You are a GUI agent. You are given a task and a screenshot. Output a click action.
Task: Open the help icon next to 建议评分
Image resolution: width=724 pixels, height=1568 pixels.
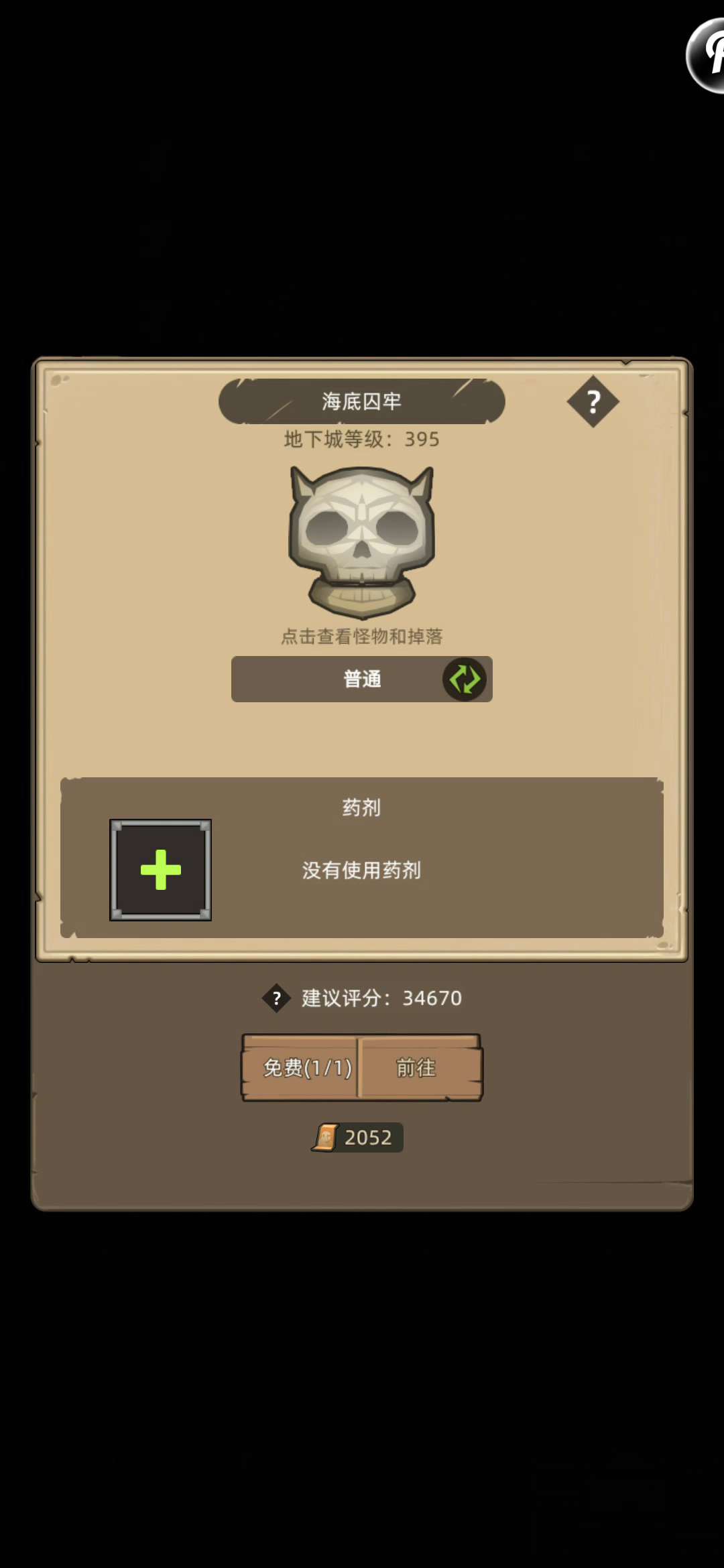(x=276, y=998)
